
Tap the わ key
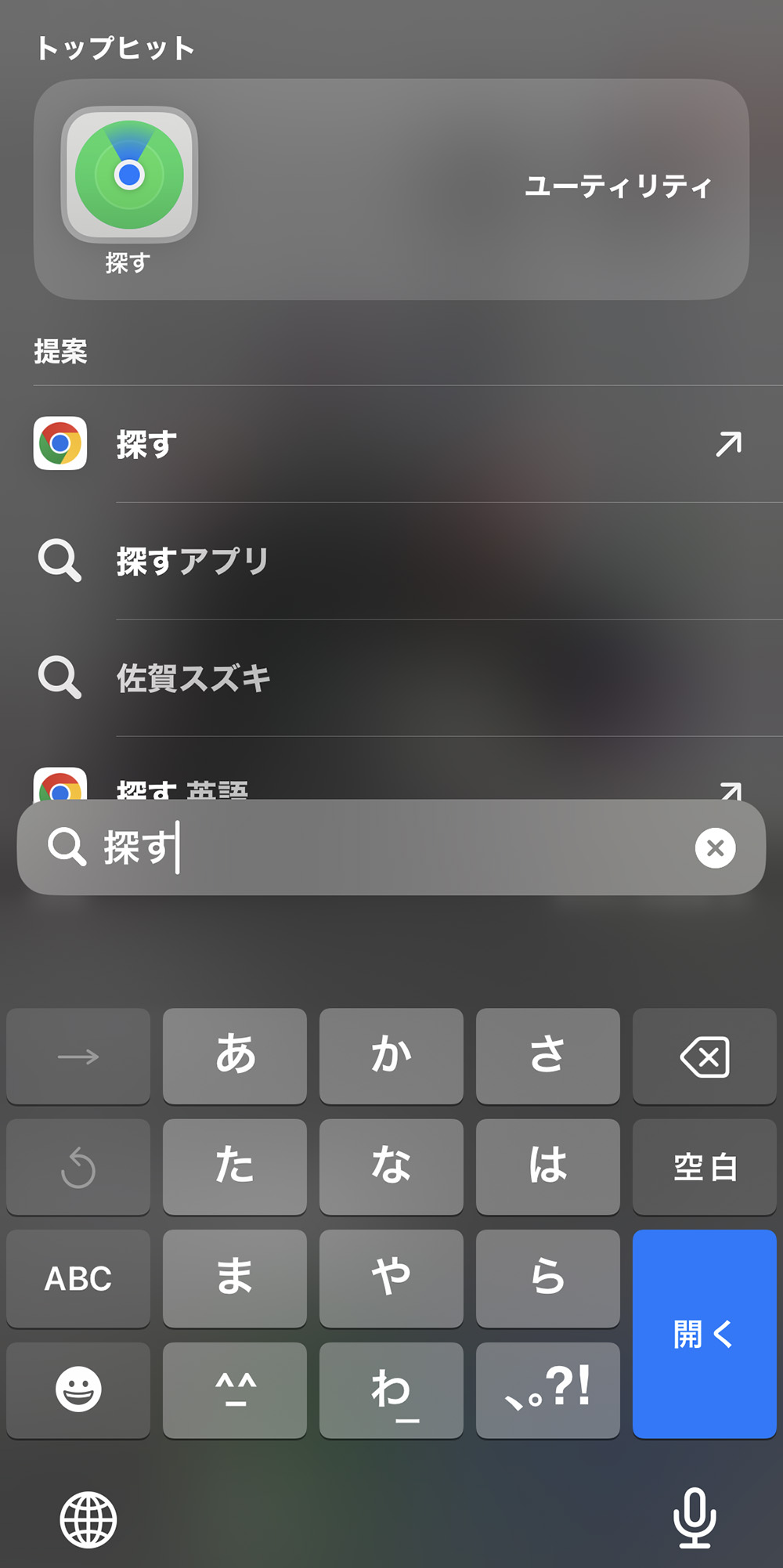coord(391,1390)
